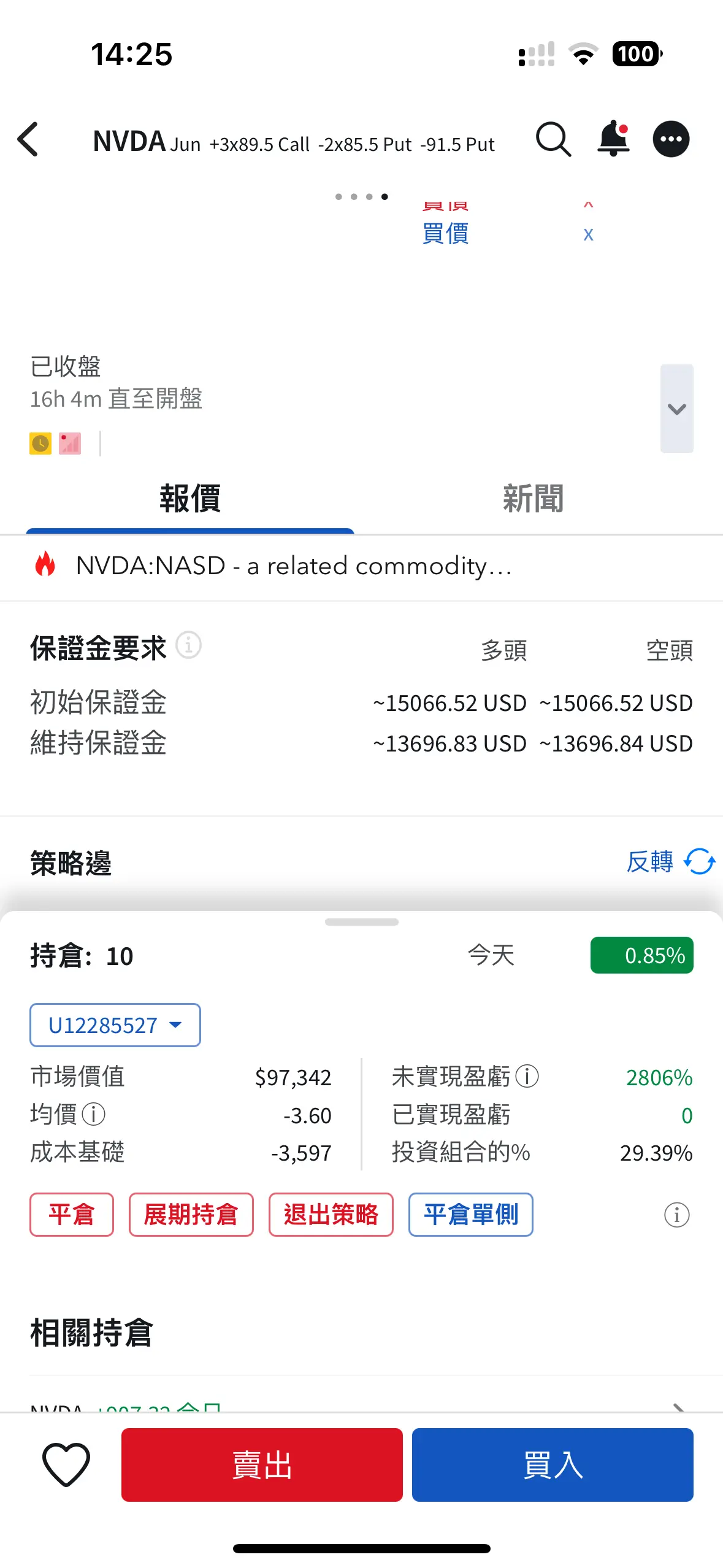Tap the 展期持倉 roll position button
Image resolution: width=723 pixels, height=1568 pixels.
(191, 1214)
